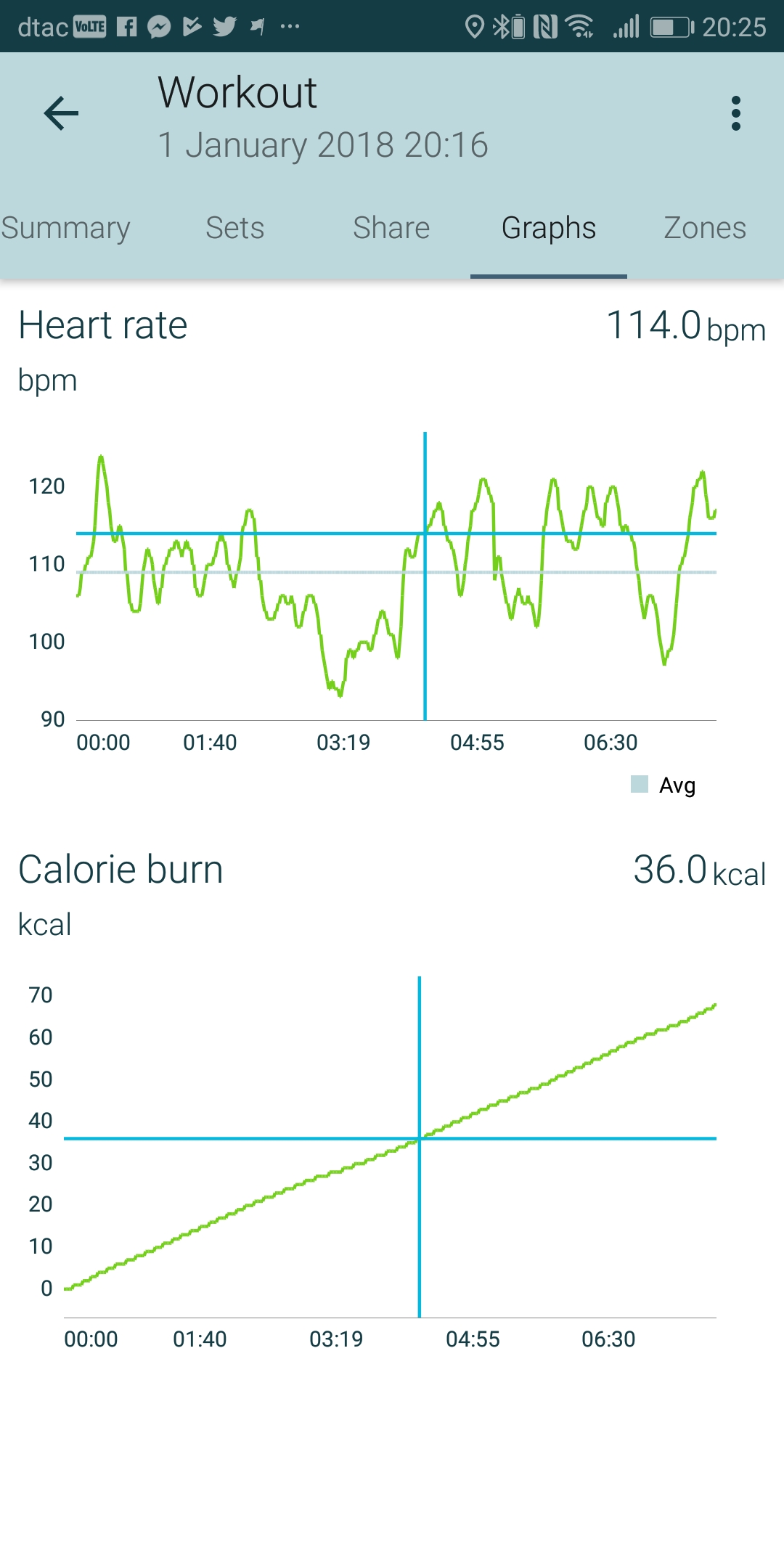784x1568 pixels.
Task: Switch to the Summary tab
Action: click(67, 229)
